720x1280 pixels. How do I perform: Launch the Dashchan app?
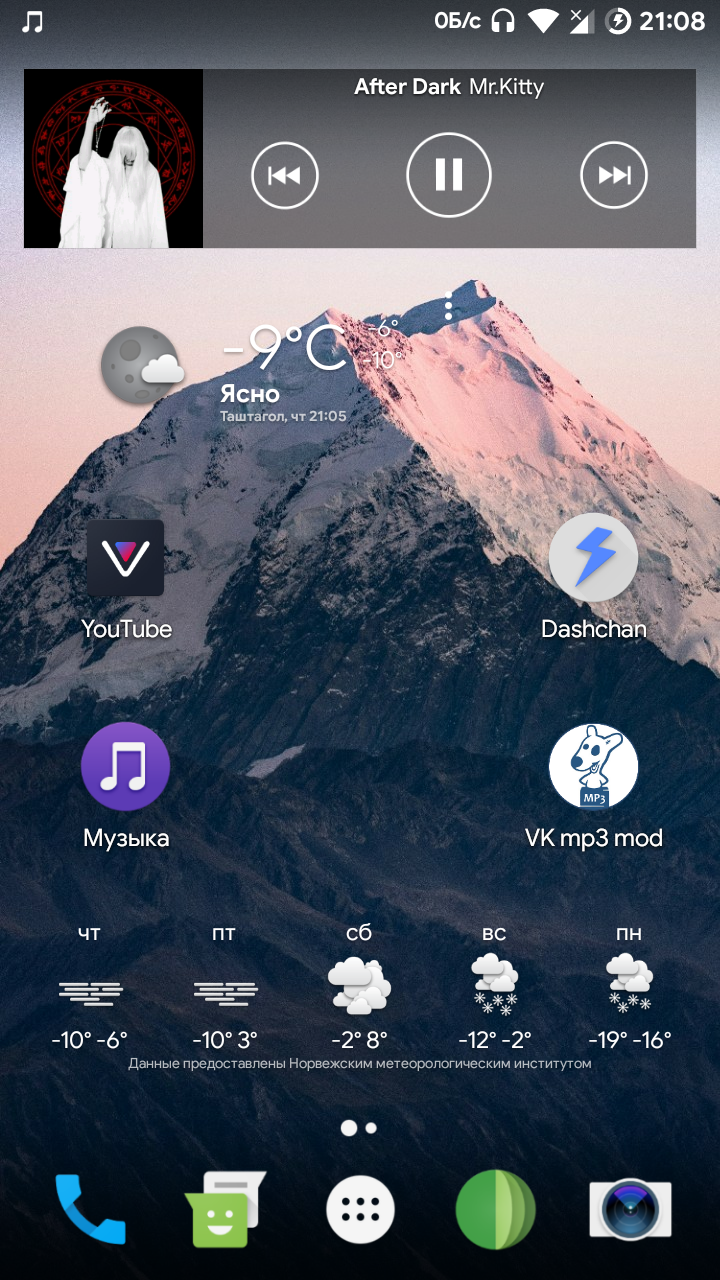(593, 559)
